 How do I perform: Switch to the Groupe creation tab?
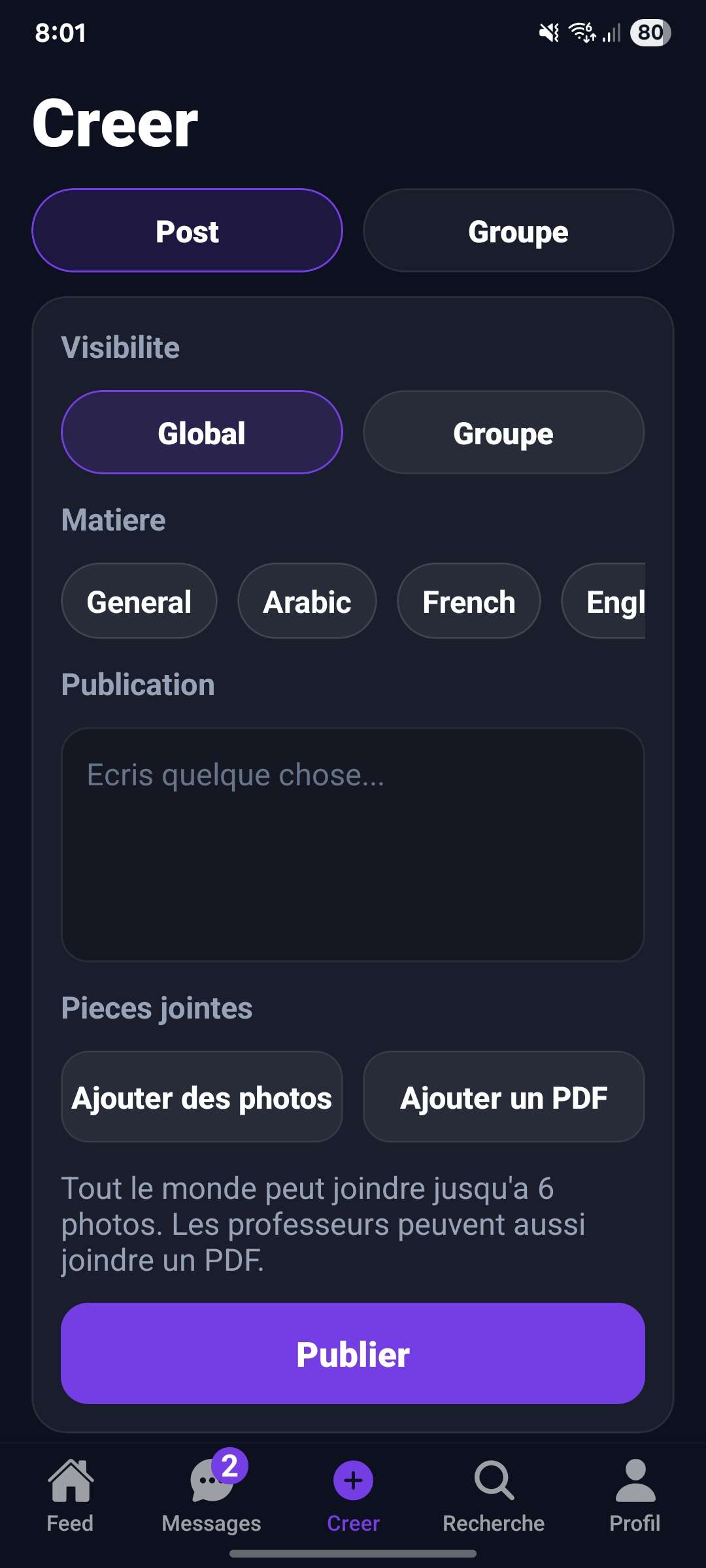pyautogui.click(x=518, y=231)
